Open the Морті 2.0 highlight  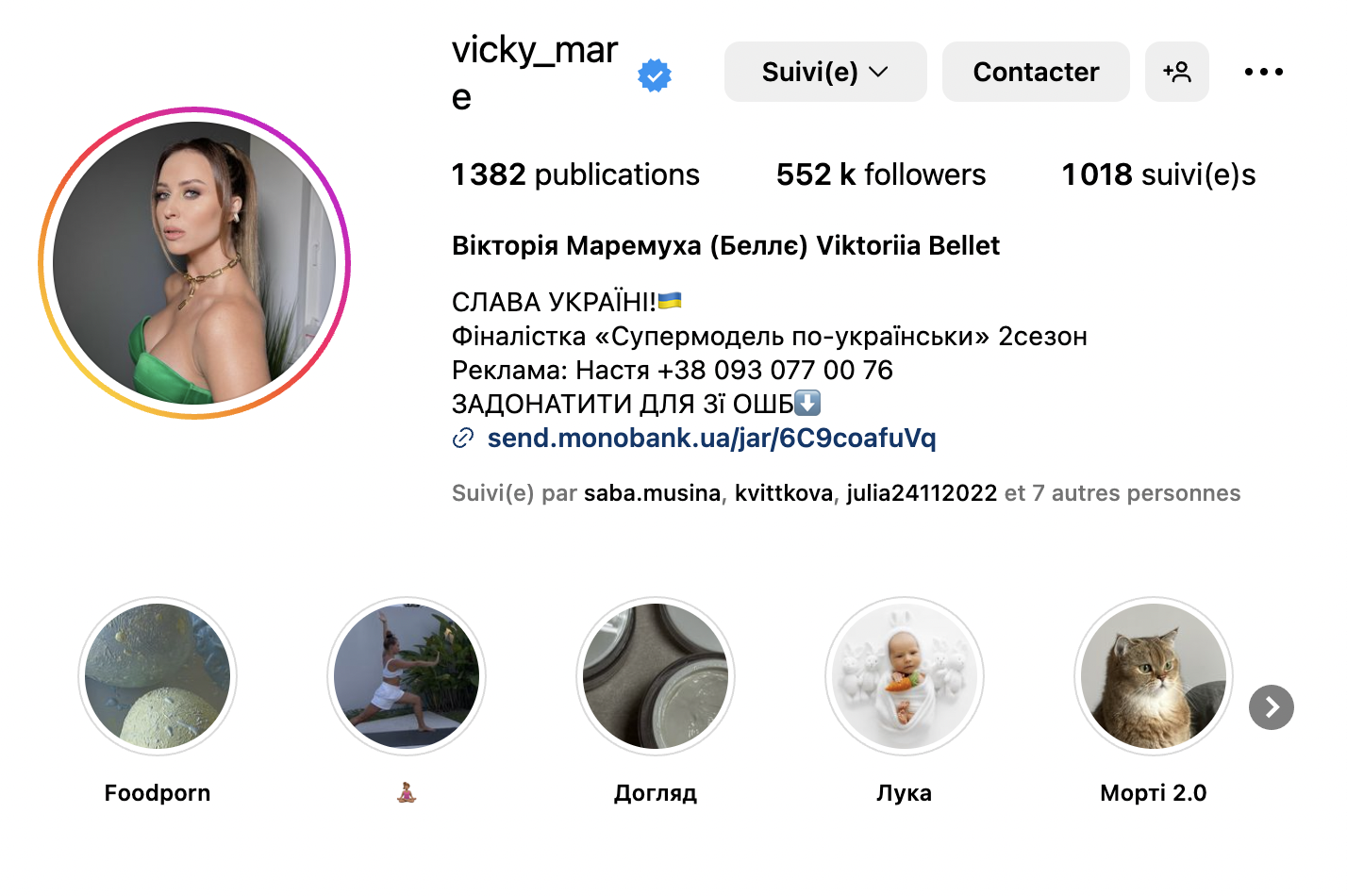click(x=1153, y=676)
